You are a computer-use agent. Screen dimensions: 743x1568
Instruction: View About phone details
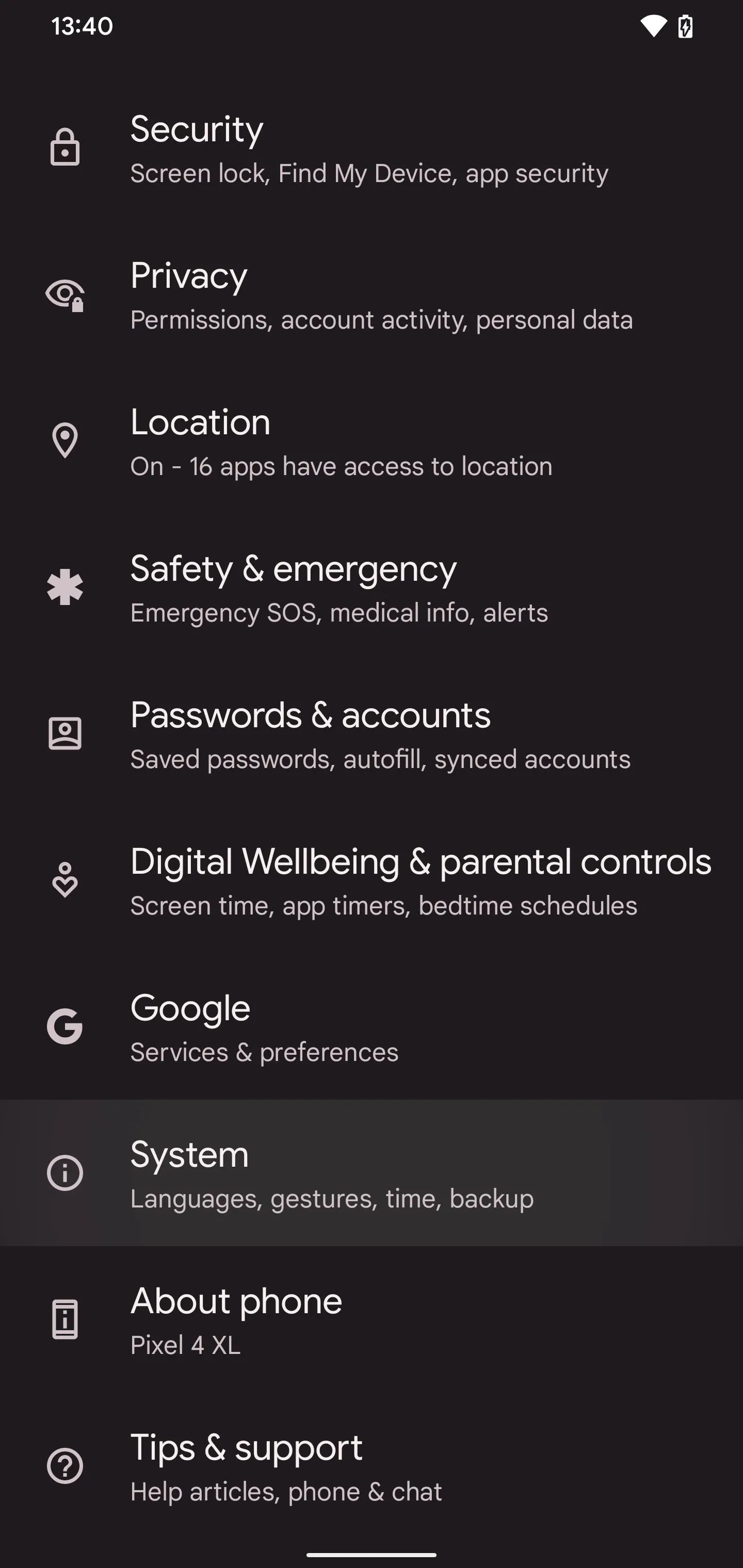coord(372,1319)
